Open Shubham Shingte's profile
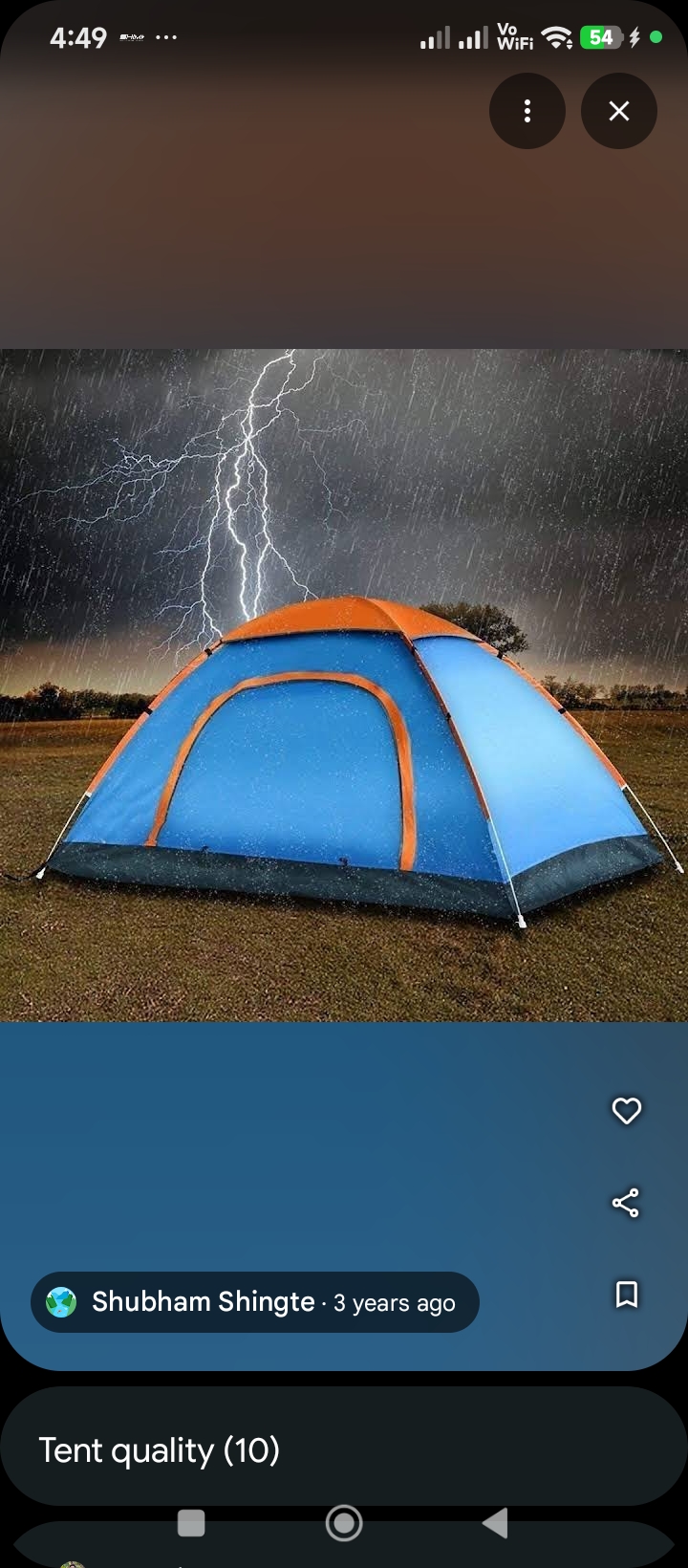The width and height of the screenshot is (688, 1568). pos(203,1302)
